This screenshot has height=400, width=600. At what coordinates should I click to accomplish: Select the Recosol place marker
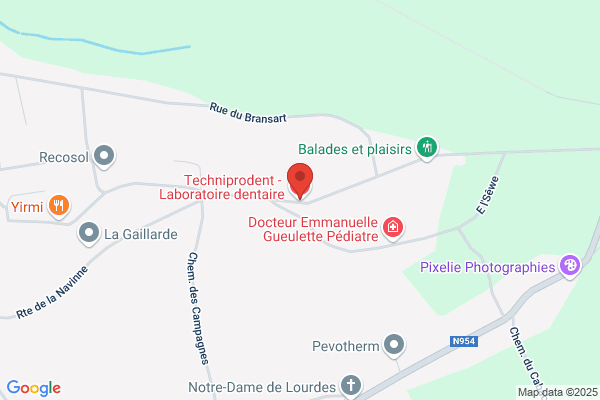(x=104, y=157)
